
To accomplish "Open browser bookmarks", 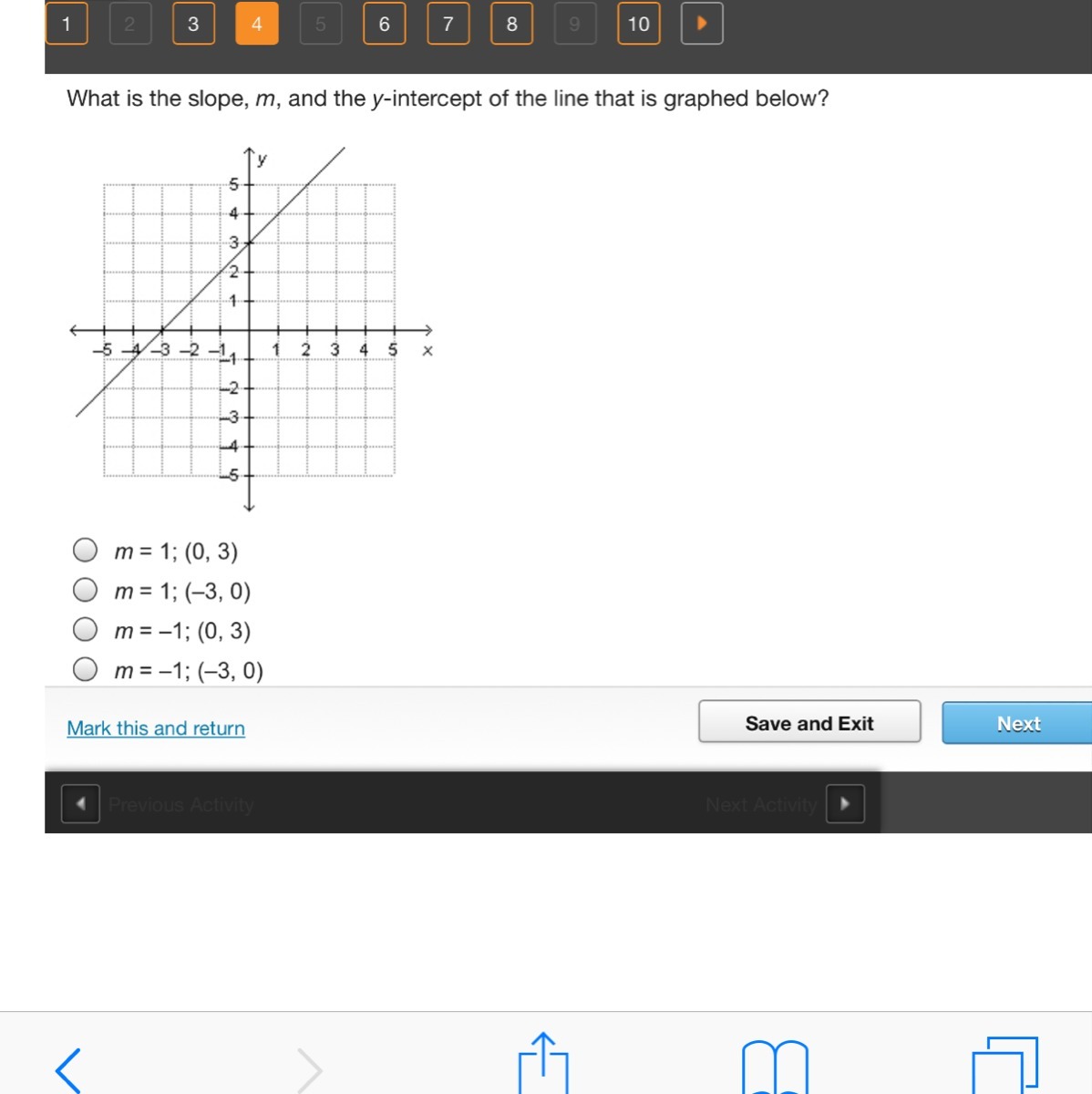I will [x=775, y=1066].
